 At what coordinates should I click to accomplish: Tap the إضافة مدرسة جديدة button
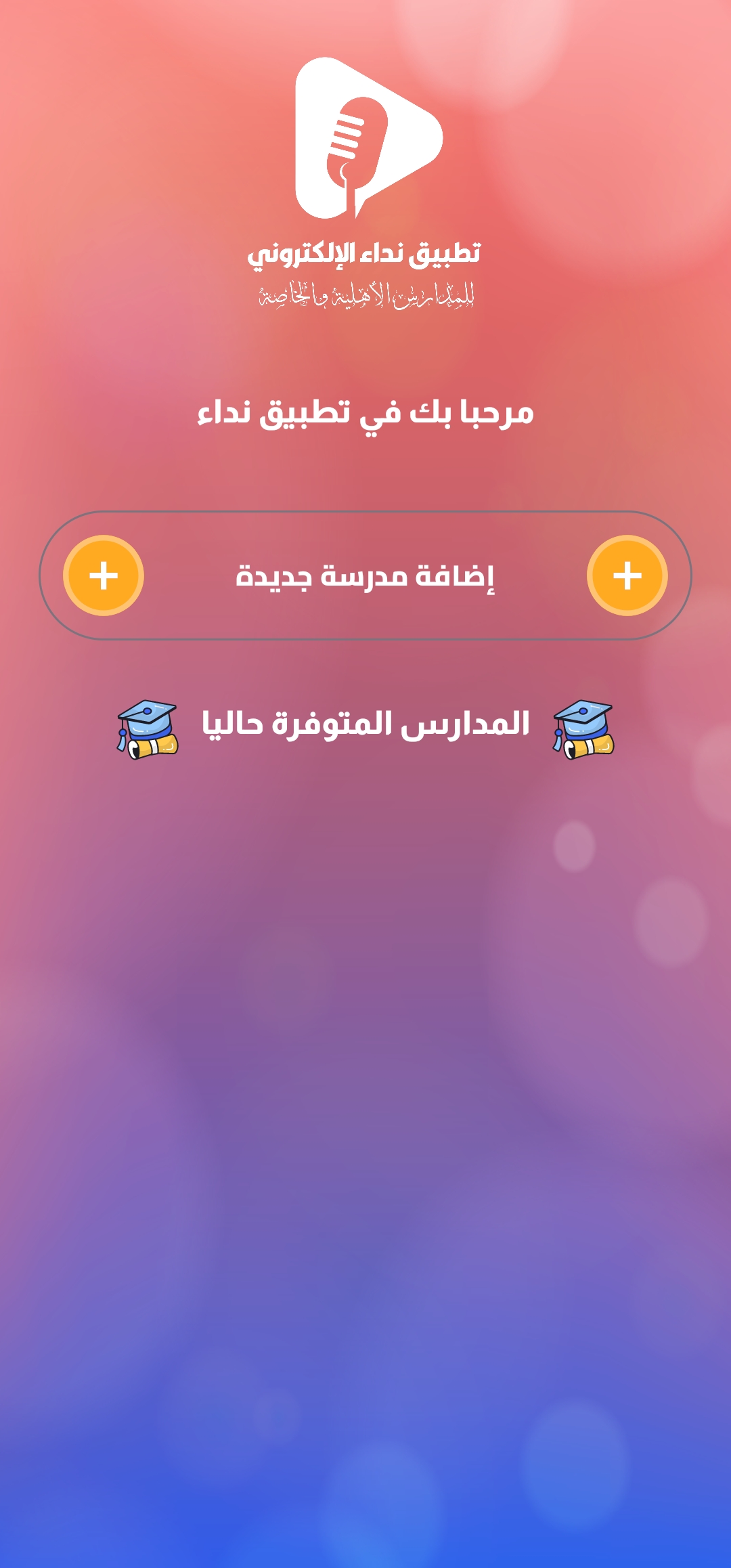tap(365, 575)
